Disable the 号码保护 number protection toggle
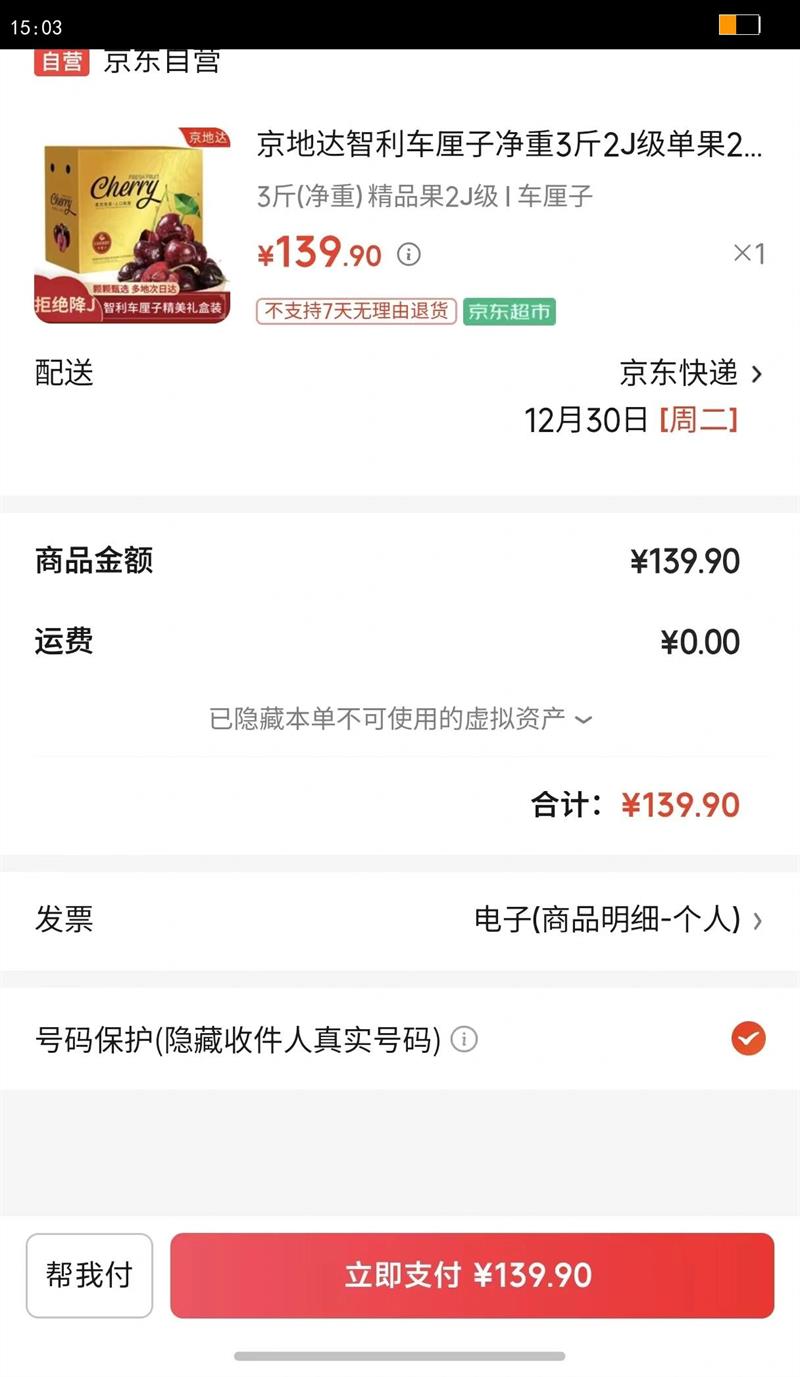Viewport: 800px width, 1377px height. pyautogui.click(x=746, y=1040)
